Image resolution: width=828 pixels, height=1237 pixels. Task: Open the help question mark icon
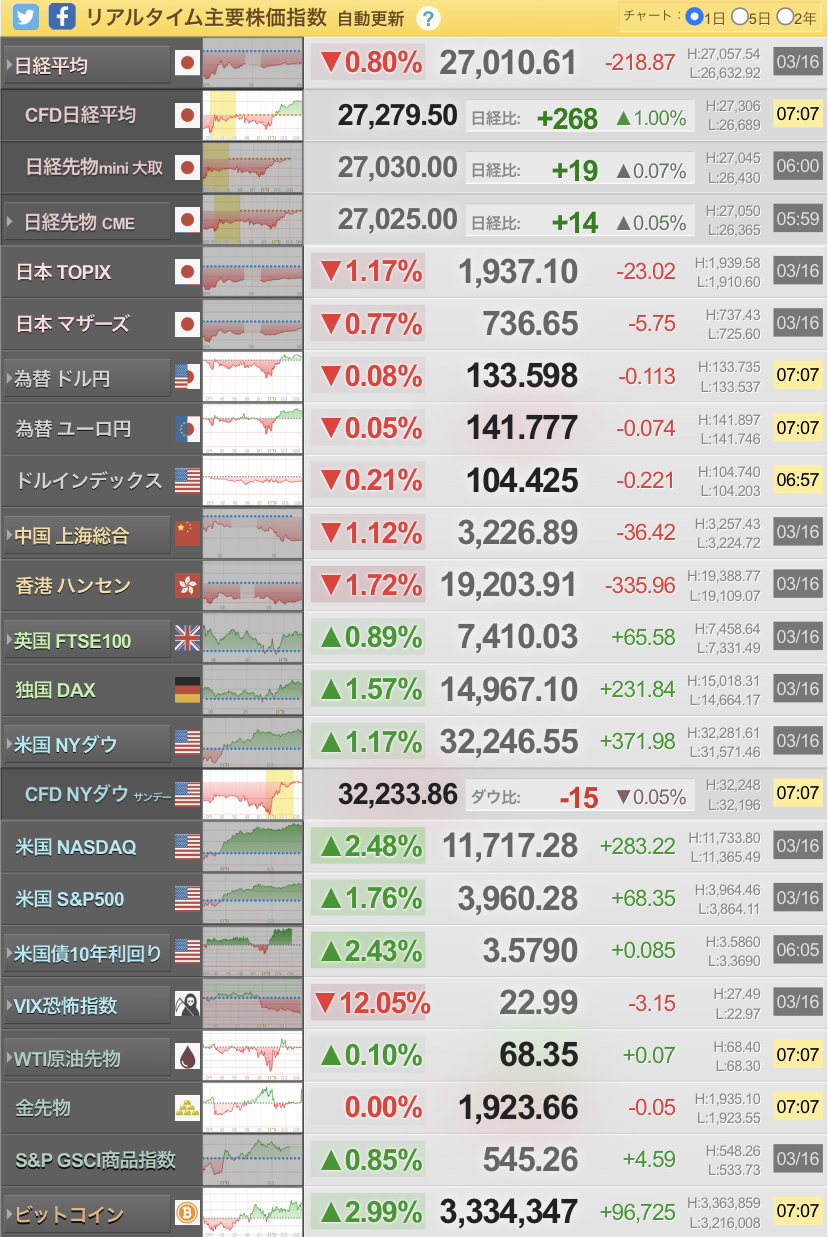click(427, 18)
